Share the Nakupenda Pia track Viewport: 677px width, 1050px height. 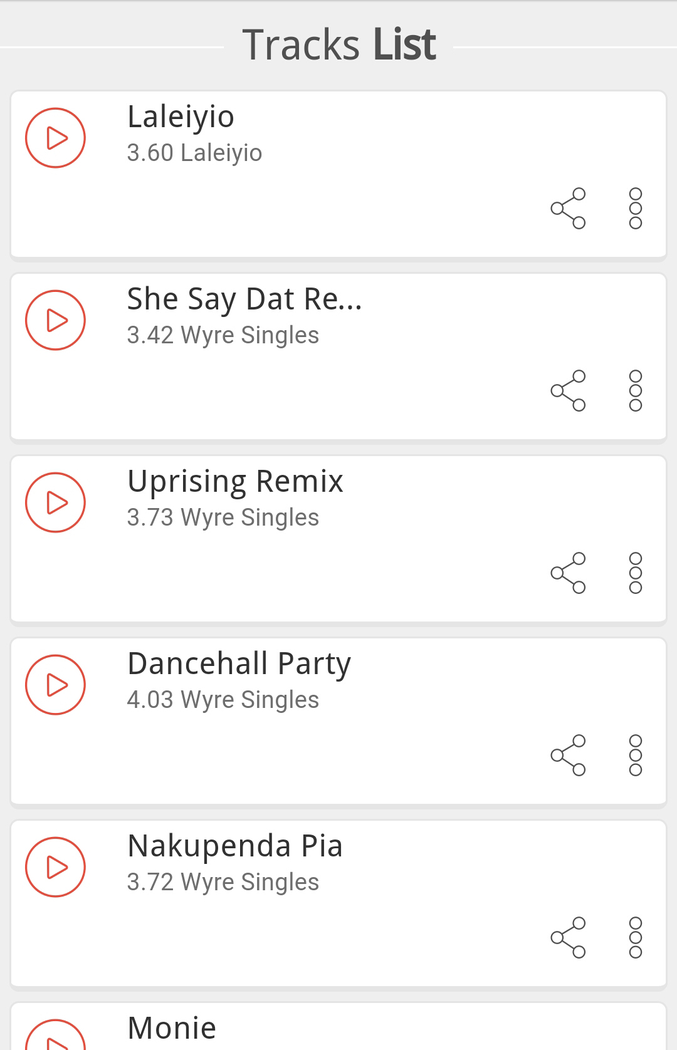tap(568, 938)
